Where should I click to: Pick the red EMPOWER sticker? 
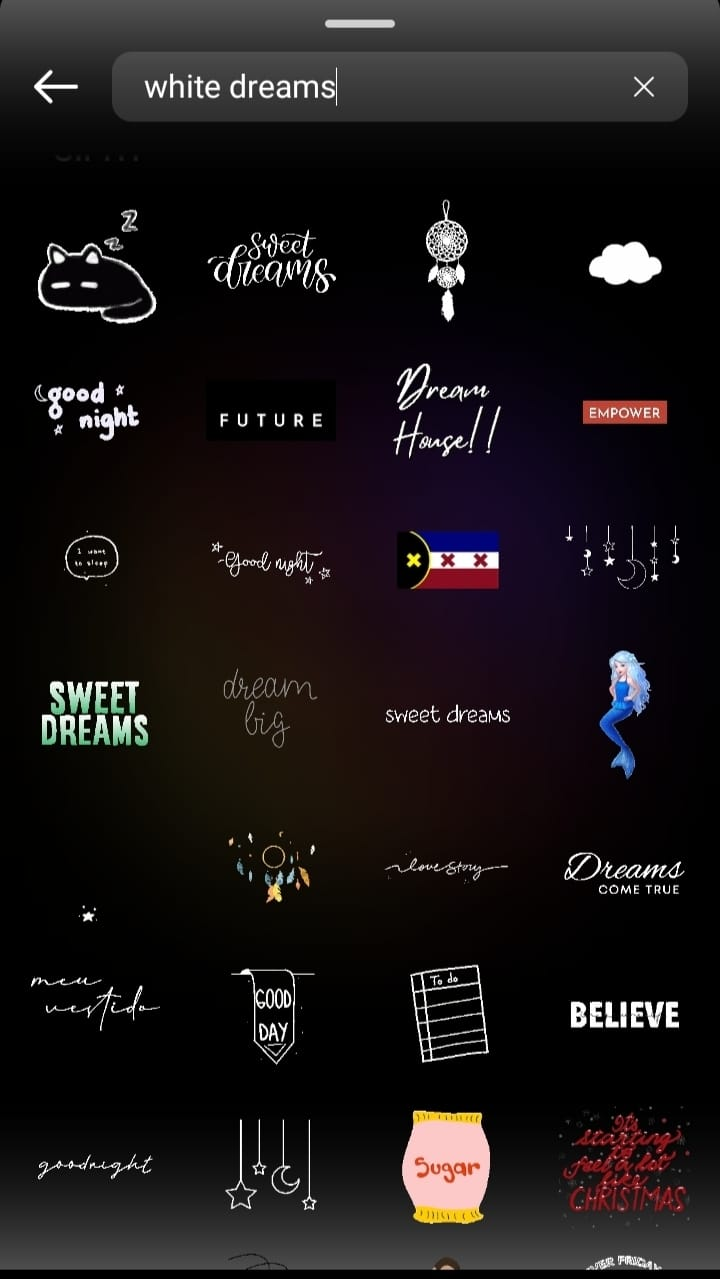click(624, 412)
